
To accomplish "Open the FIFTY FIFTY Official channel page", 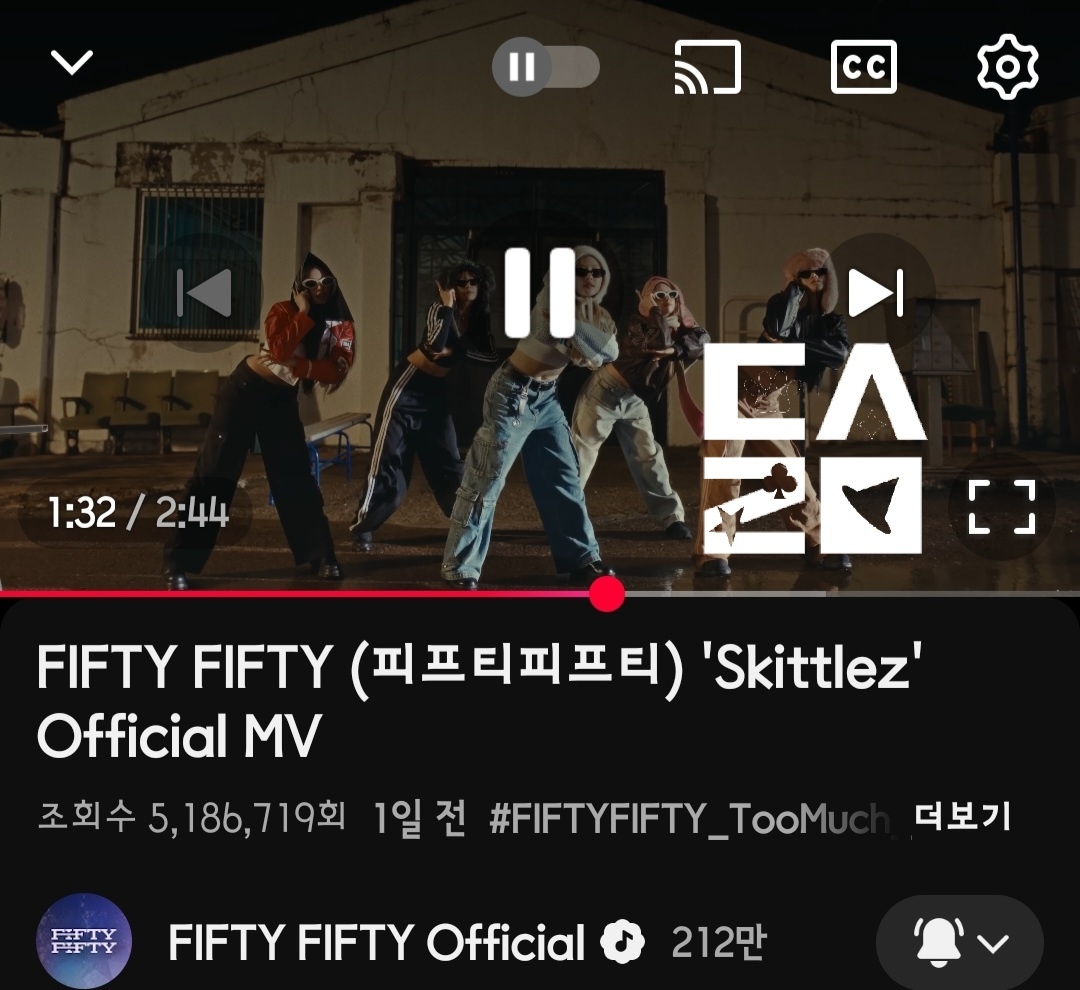I will tap(376, 942).
